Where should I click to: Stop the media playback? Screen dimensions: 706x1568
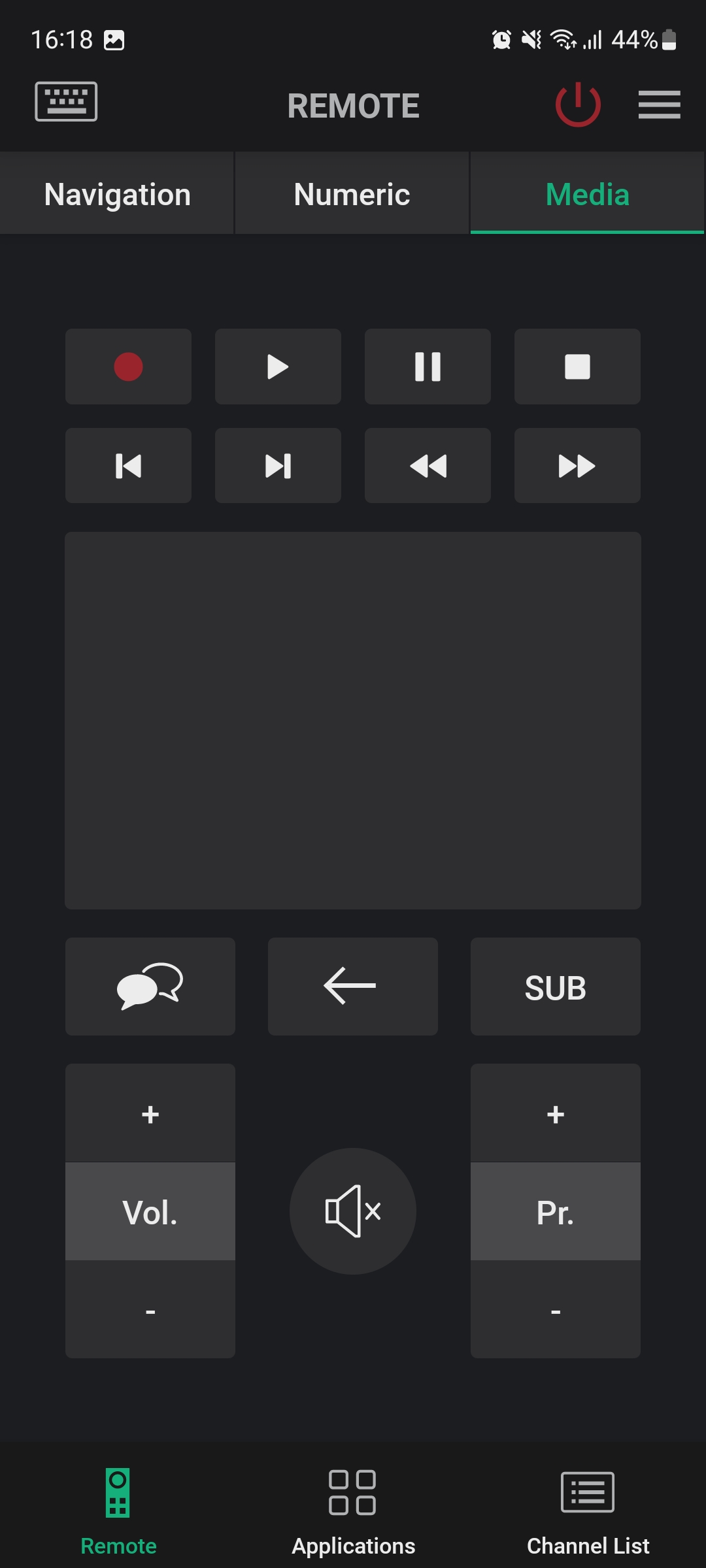coord(577,367)
